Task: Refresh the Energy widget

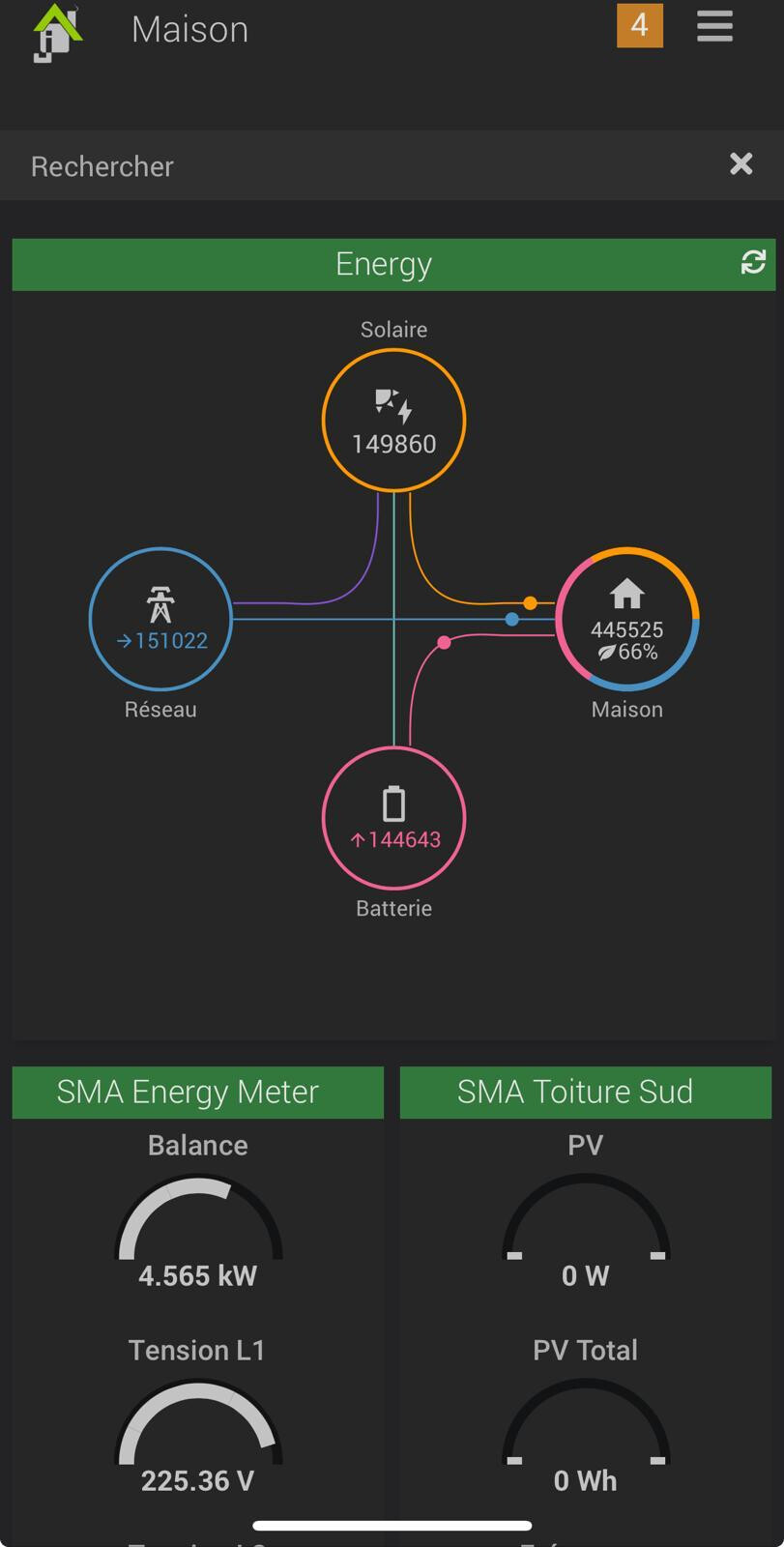Action: click(x=753, y=262)
